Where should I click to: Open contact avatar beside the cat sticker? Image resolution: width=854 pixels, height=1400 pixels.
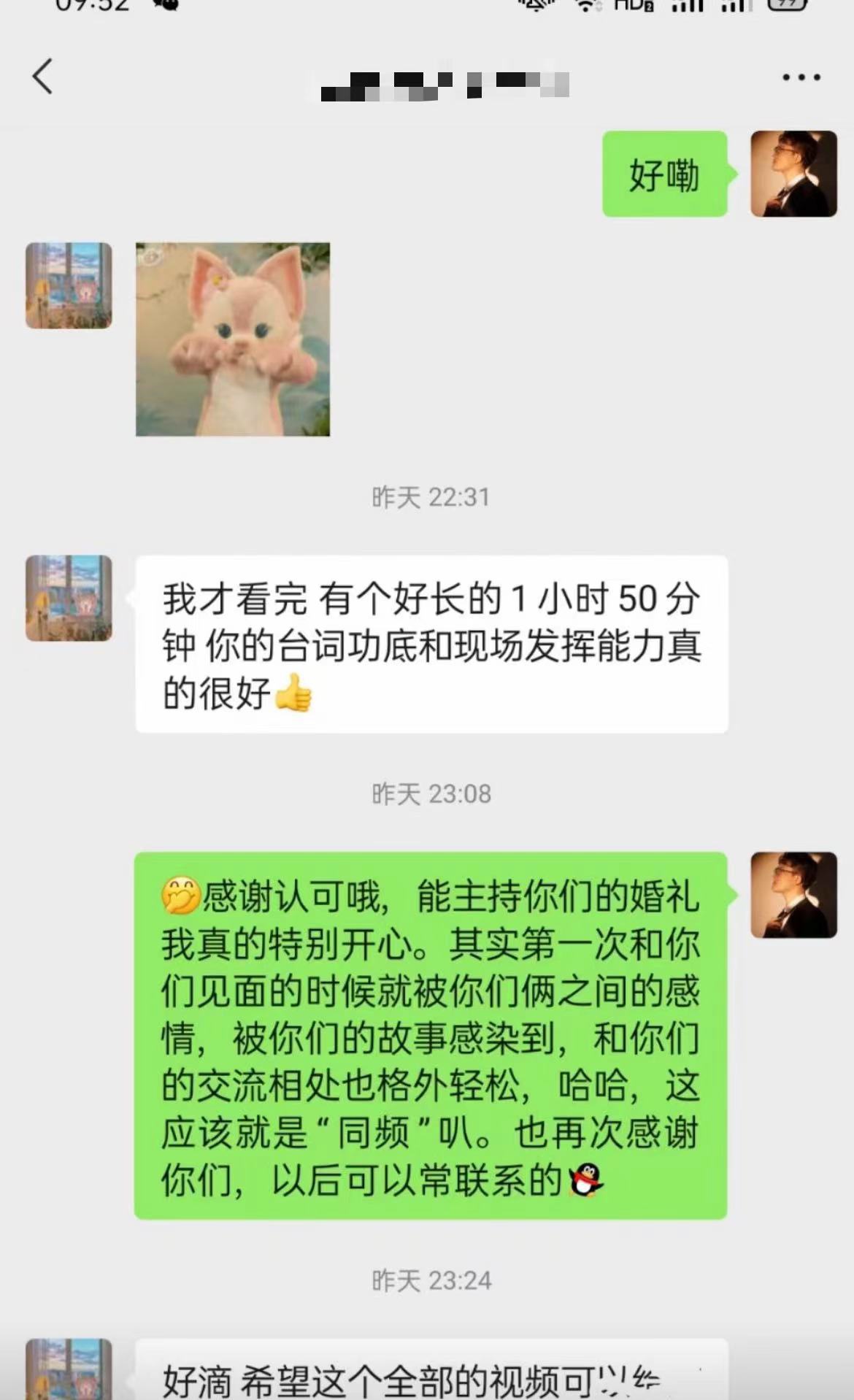click(69, 285)
